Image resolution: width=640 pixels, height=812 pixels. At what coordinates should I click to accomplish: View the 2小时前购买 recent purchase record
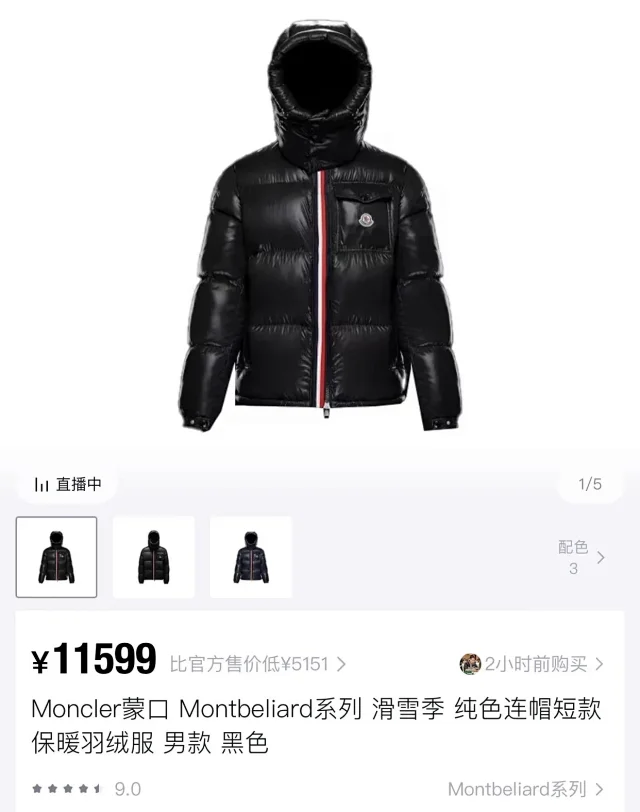532,663
